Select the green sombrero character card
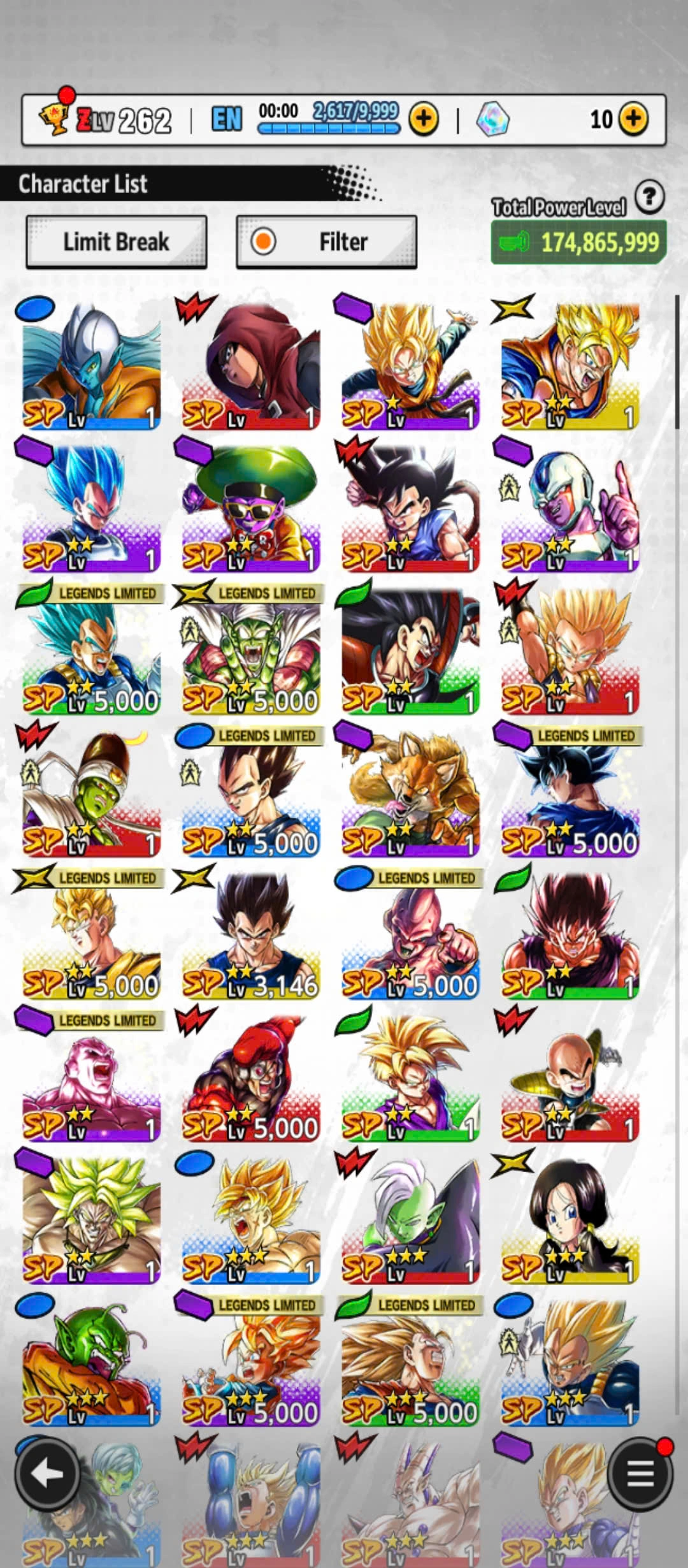Viewport: 688px width, 1568px height. coord(251,507)
